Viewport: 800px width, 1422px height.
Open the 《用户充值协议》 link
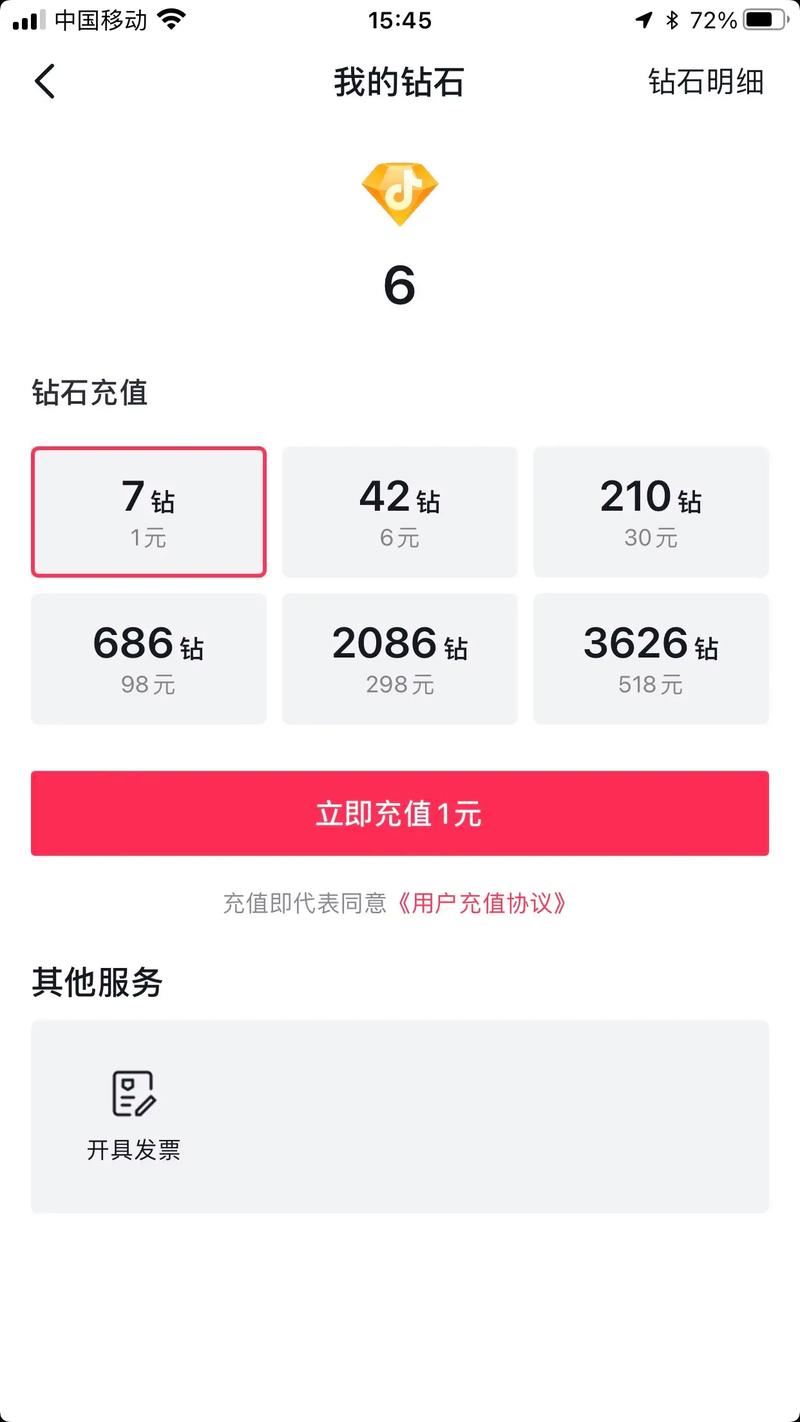tap(482, 904)
